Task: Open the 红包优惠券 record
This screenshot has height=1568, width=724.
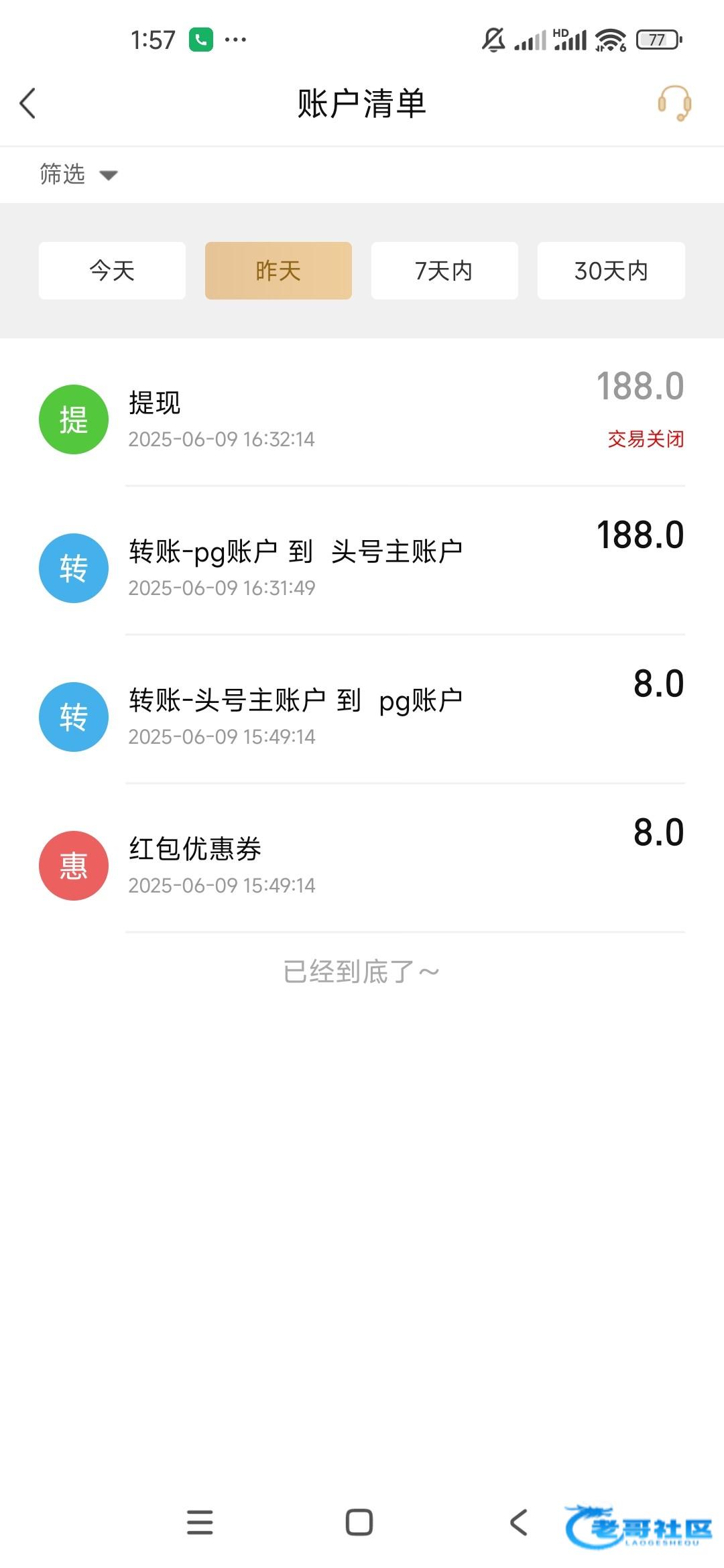Action: coord(362,866)
